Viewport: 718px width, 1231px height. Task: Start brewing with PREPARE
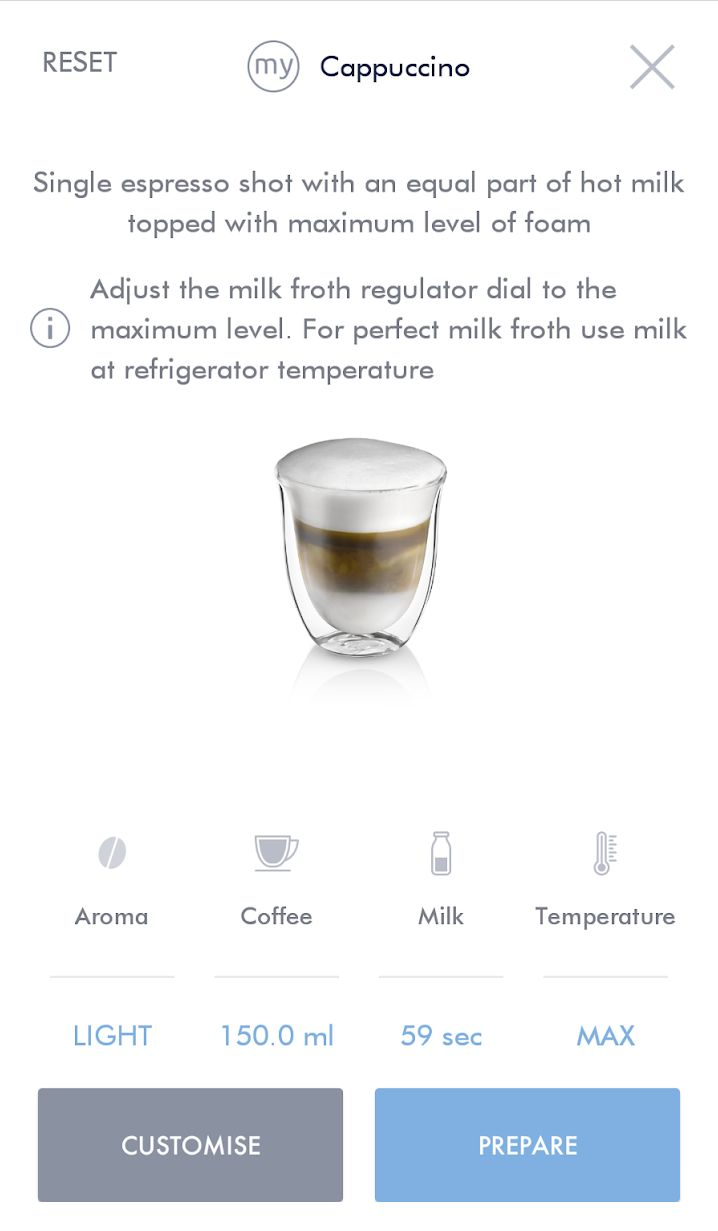[527, 1145]
